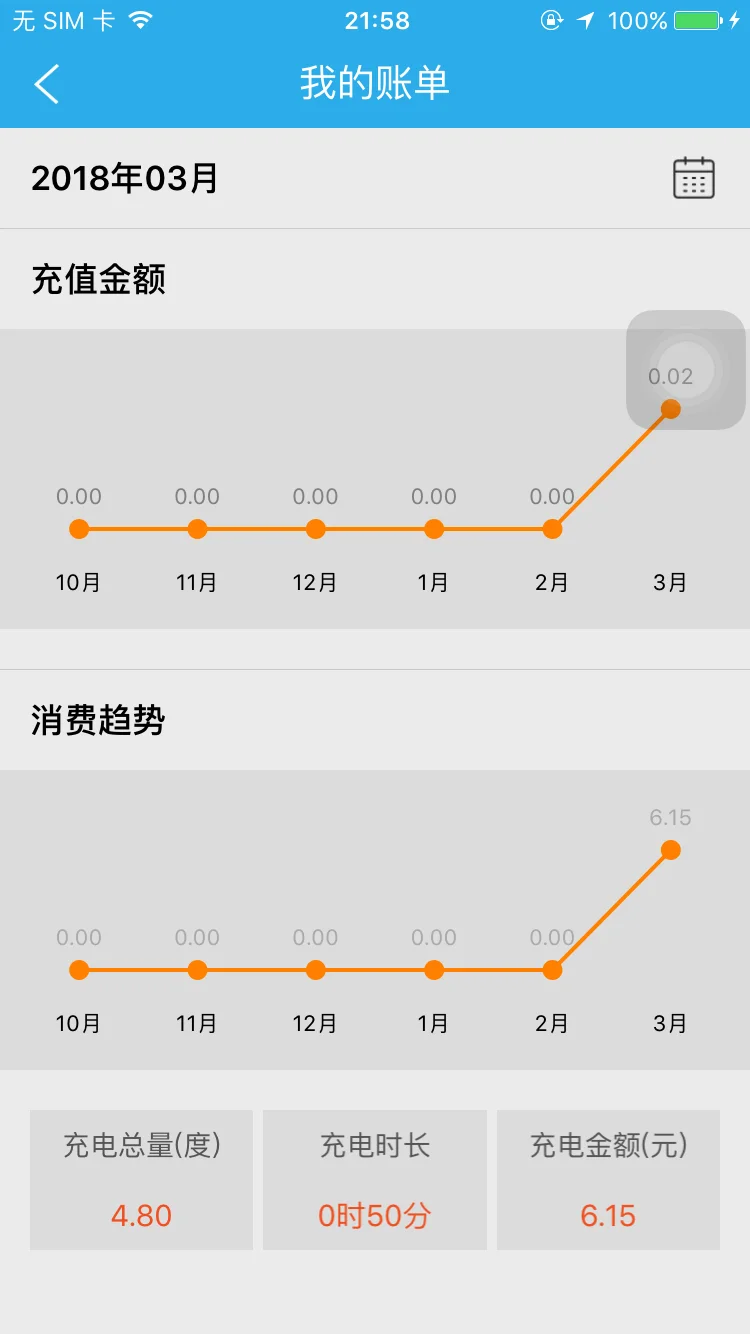The width and height of the screenshot is (750, 1334).
Task: Expand the 2018年03月 month selector
Action: (125, 177)
